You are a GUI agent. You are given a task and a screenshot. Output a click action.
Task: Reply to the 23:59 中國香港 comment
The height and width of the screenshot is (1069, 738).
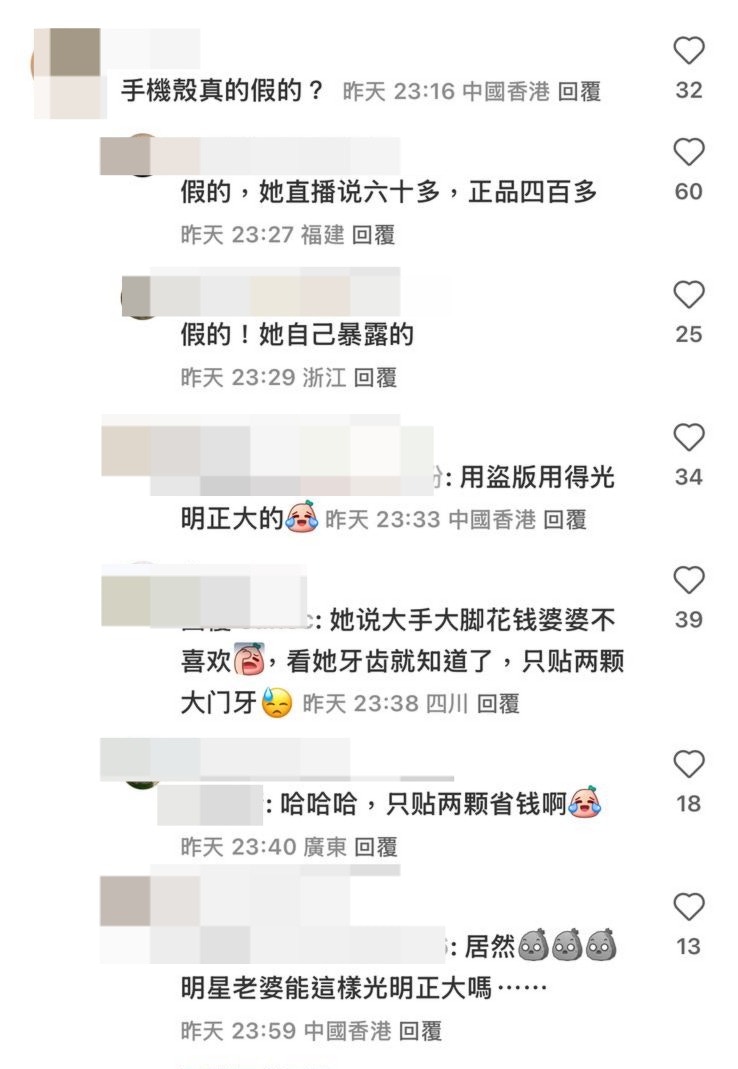[x=420, y=1031]
